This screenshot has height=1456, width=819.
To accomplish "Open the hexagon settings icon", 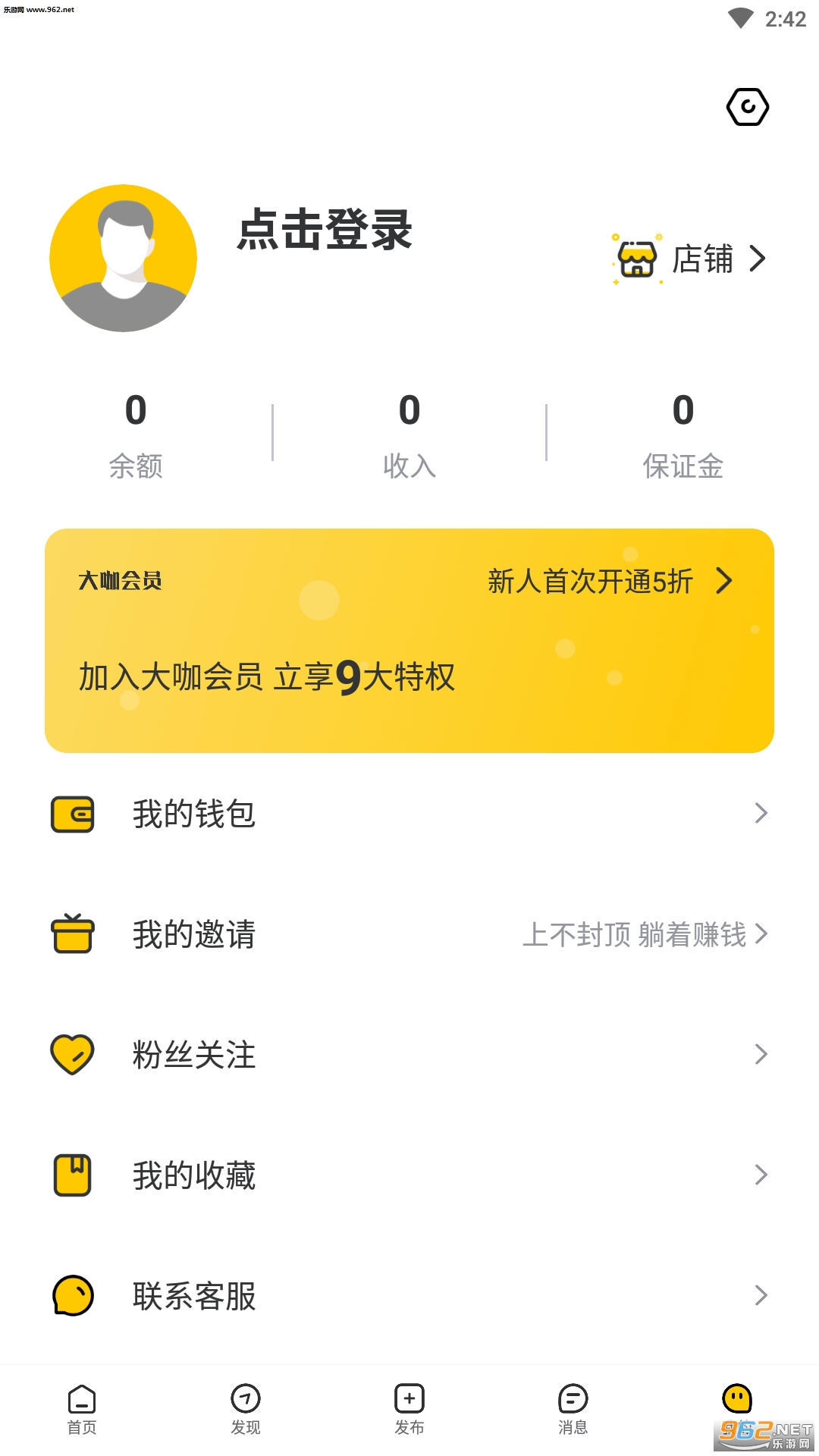I will click(748, 107).
